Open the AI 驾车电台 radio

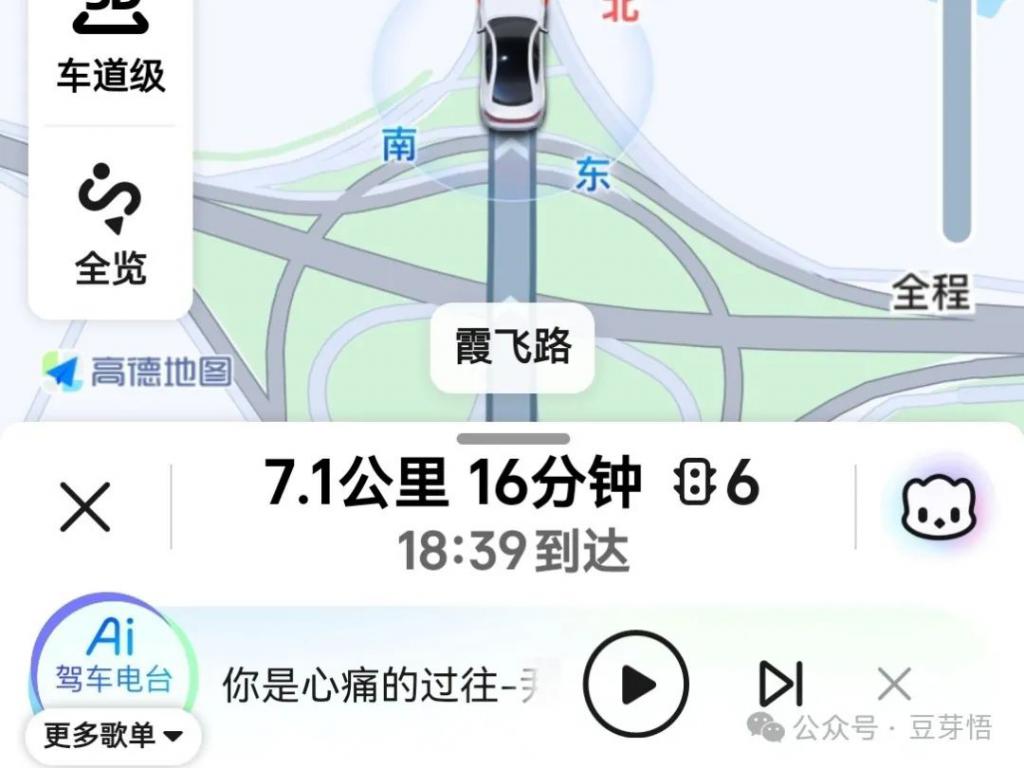point(111,655)
